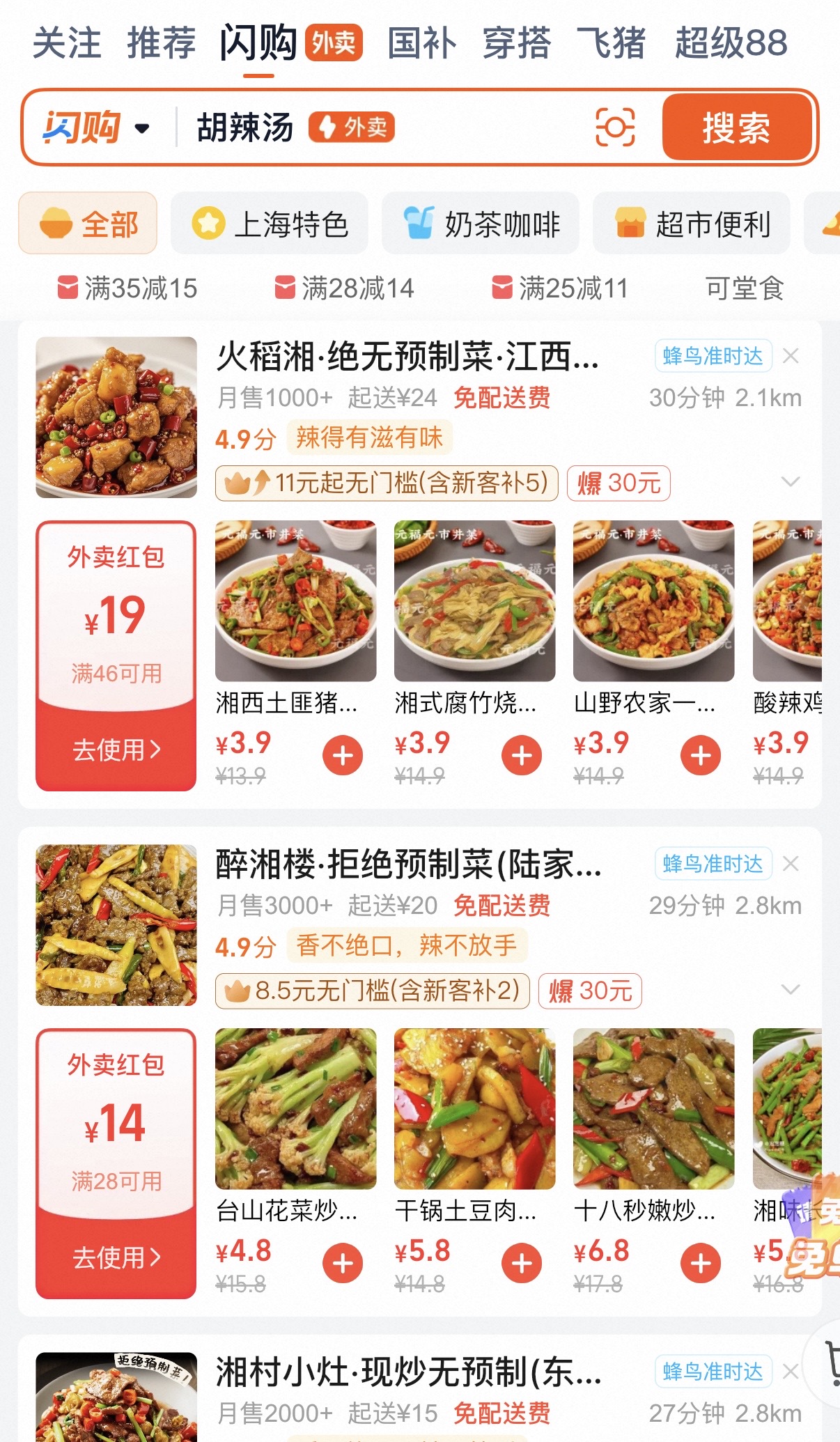Screen dimensions: 840x1442
Task: Filter restaurants by 可堂食
Action: pos(744,288)
